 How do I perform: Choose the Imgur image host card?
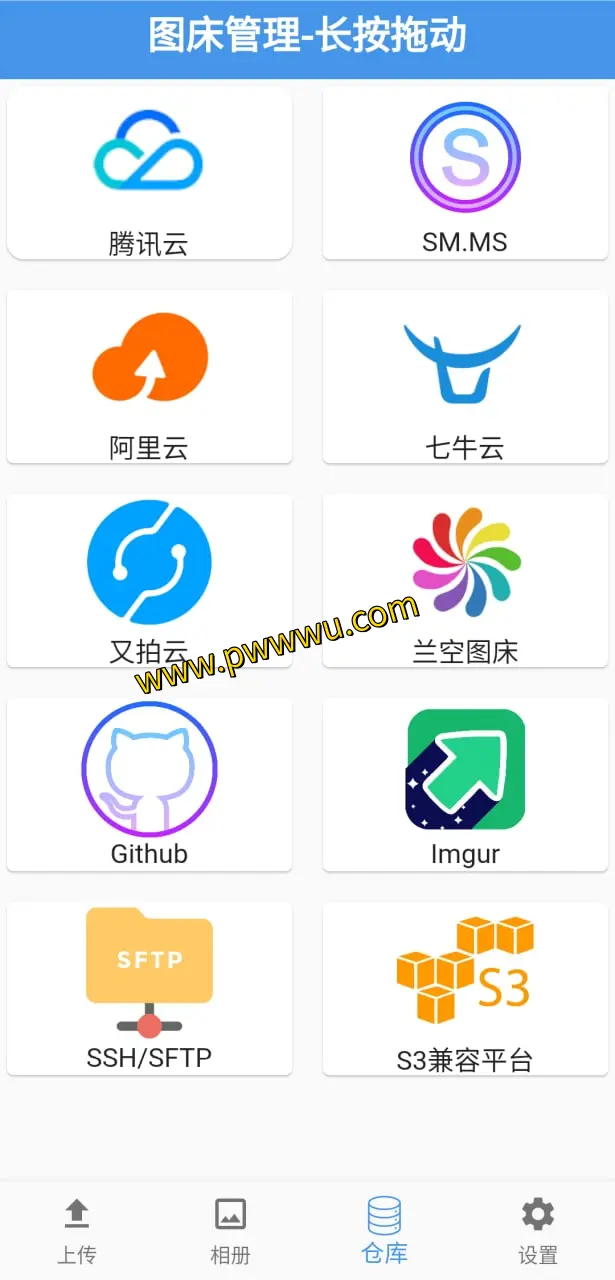point(465,784)
